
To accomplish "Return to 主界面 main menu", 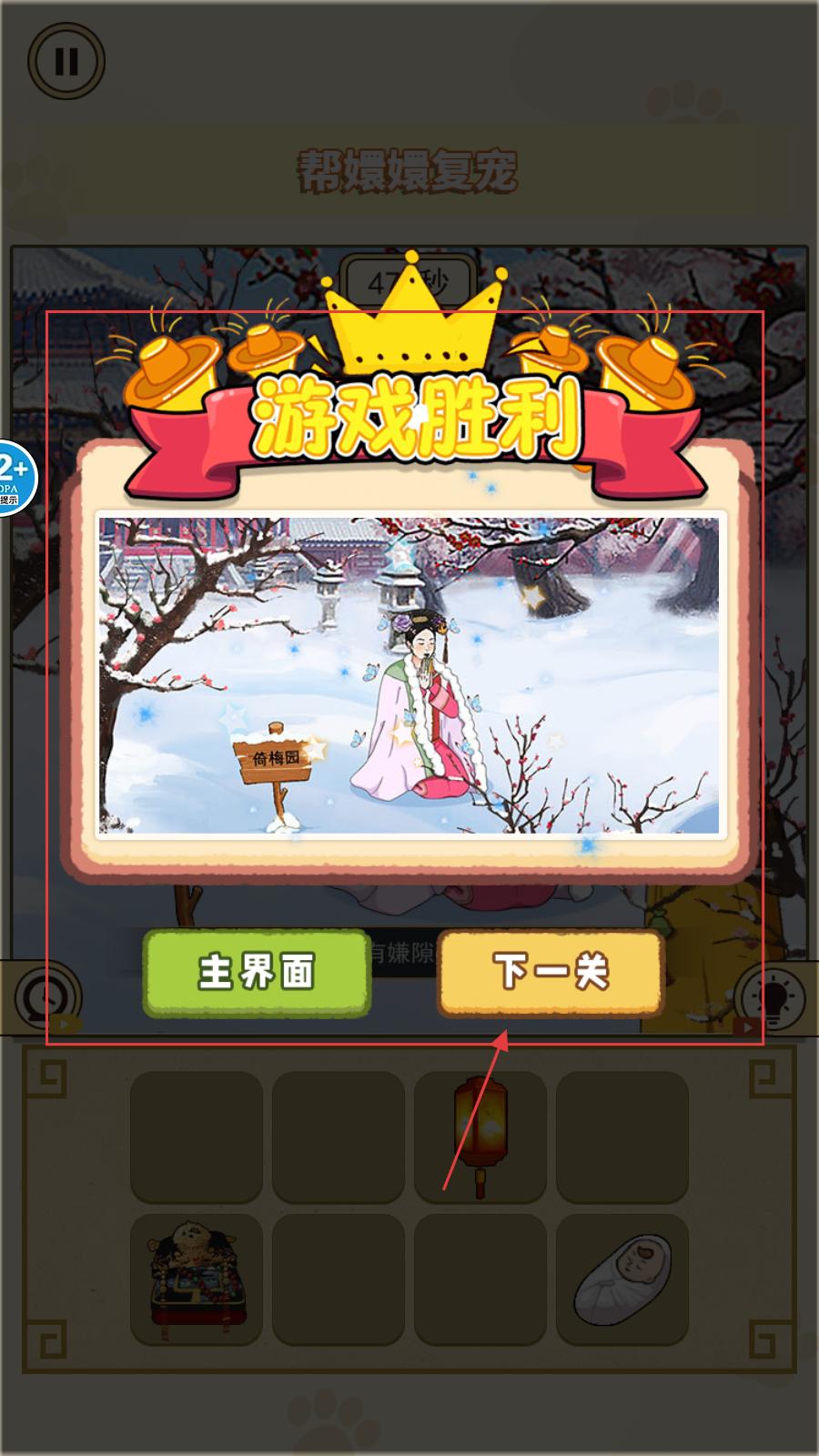I will pos(257,972).
